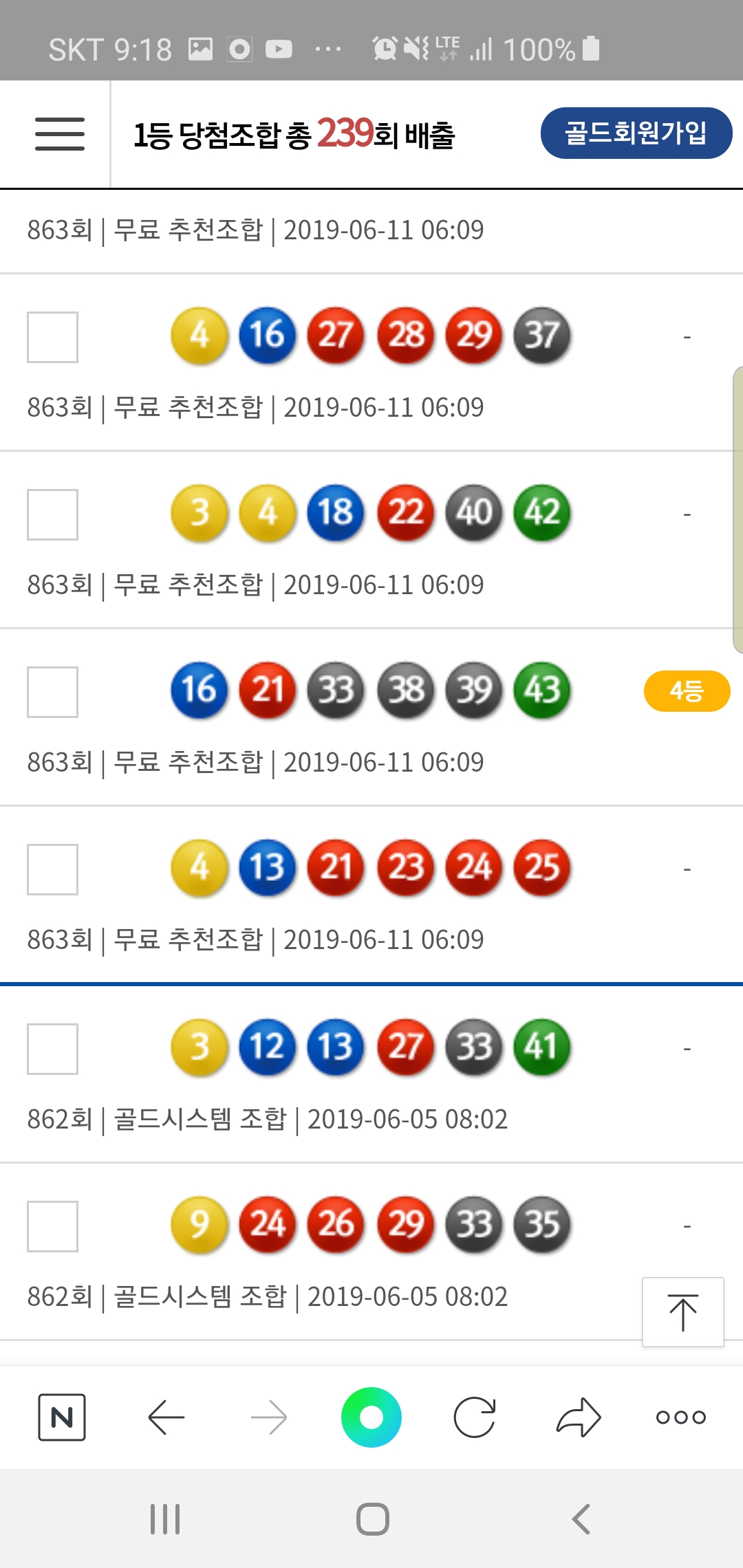
Task: Check the box for 3 12 13 27 33 41
Action: coord(52,1049)
